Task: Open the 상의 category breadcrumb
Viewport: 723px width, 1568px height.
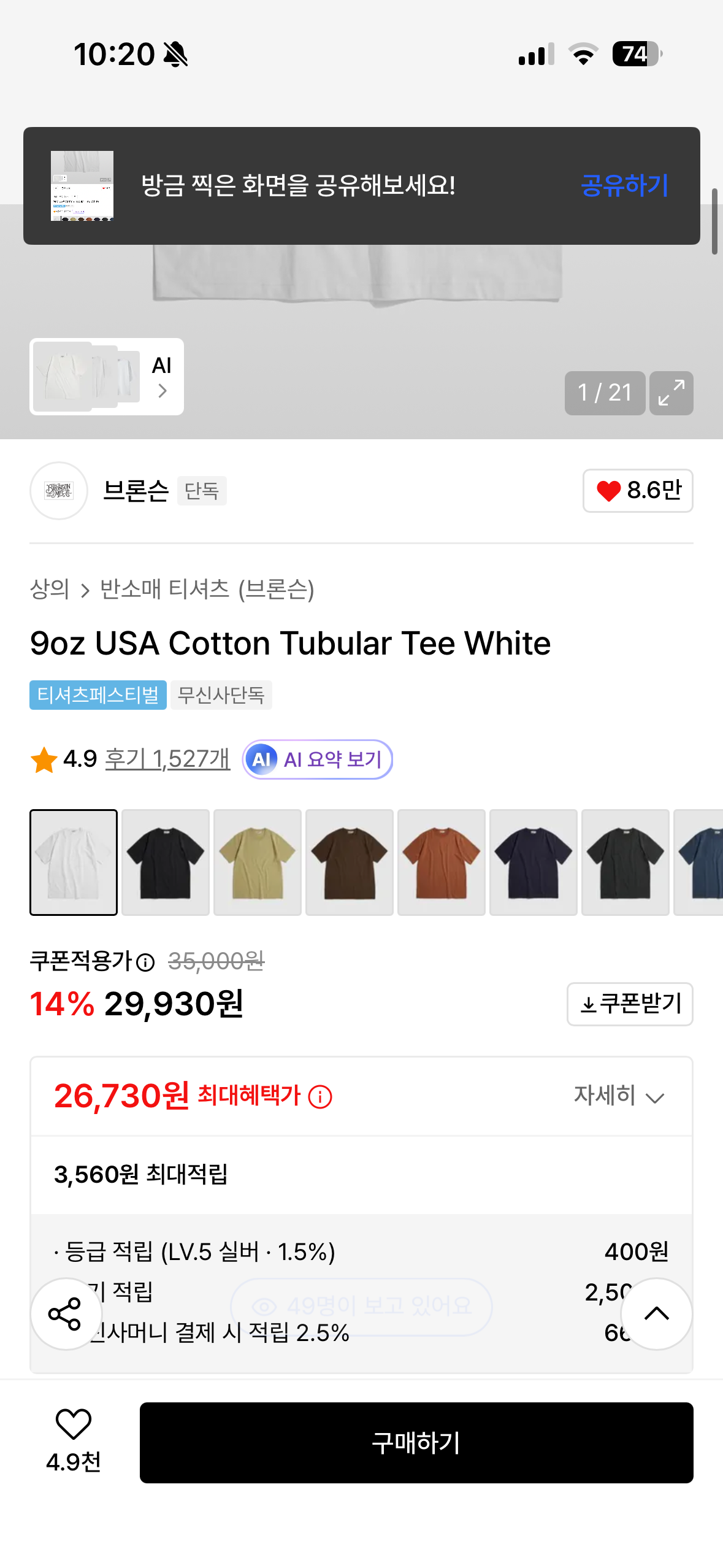Action: pos(50,590)
